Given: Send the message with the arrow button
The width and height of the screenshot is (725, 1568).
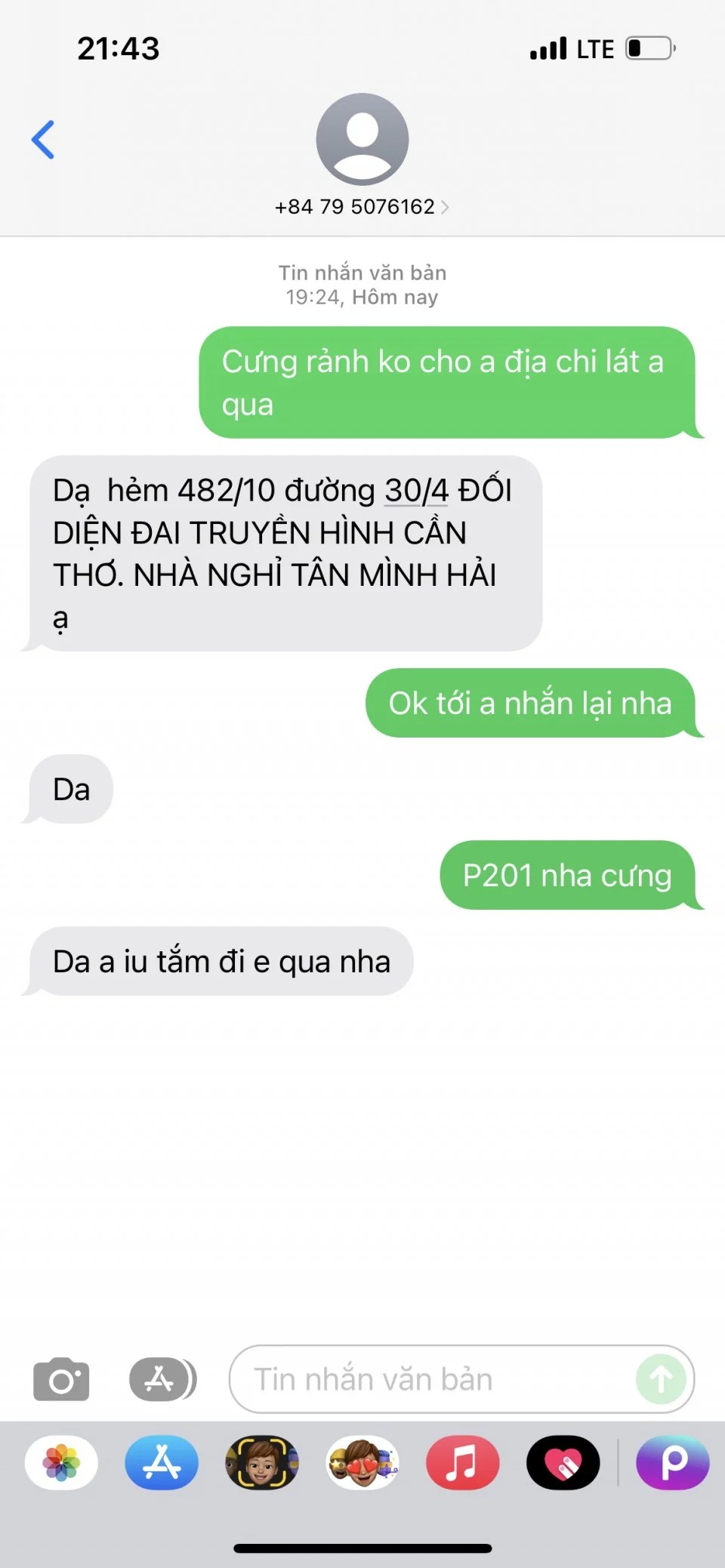Looking at the screenshot, I should tap(661, 1379).
